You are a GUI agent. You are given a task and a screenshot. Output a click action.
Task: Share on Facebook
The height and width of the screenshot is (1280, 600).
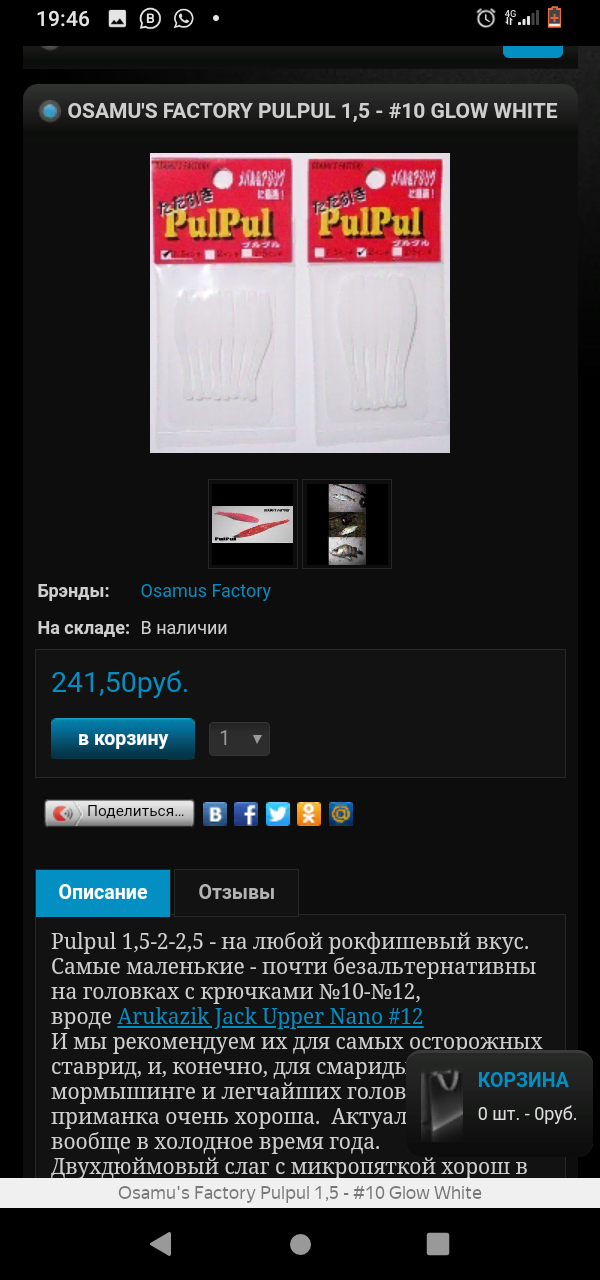click(x=246, y=814)
